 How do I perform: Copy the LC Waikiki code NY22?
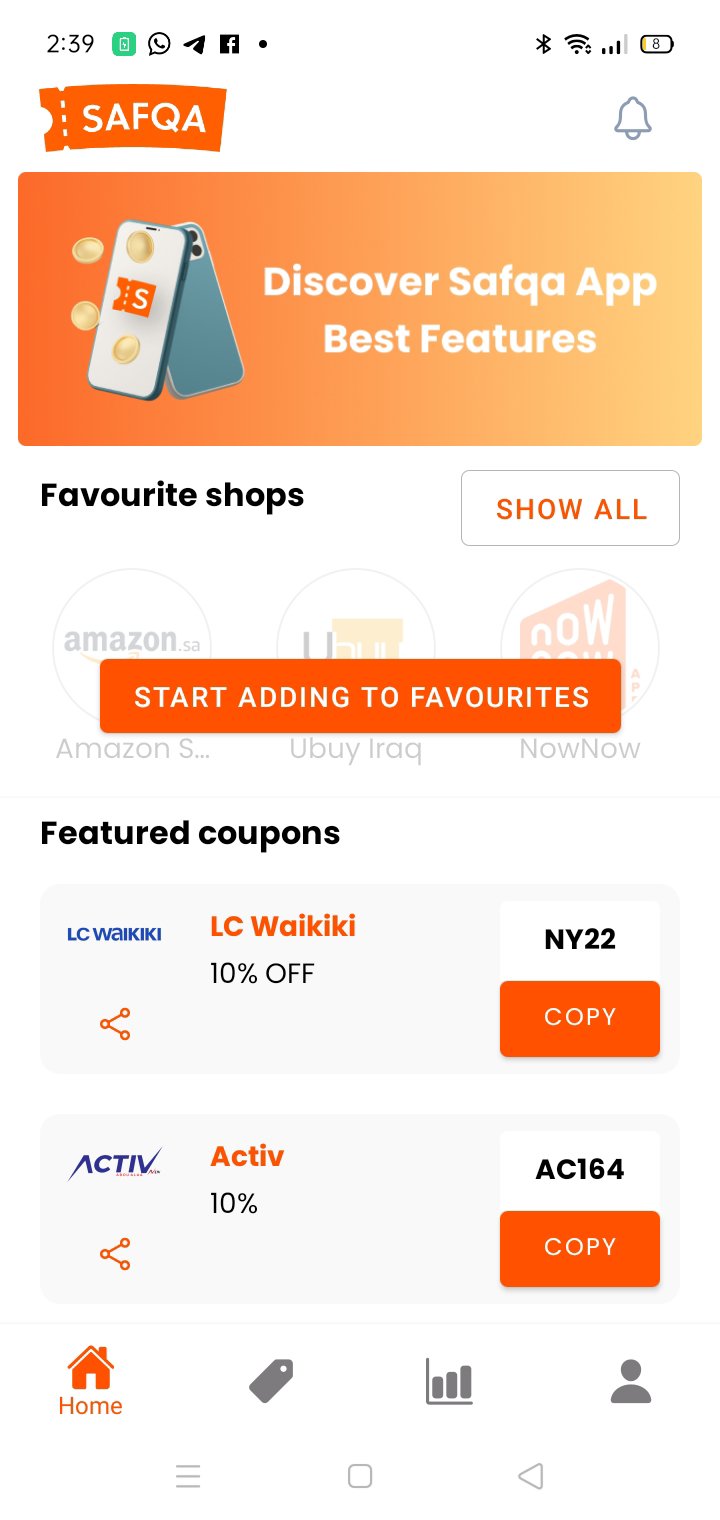click(580, 1018)
